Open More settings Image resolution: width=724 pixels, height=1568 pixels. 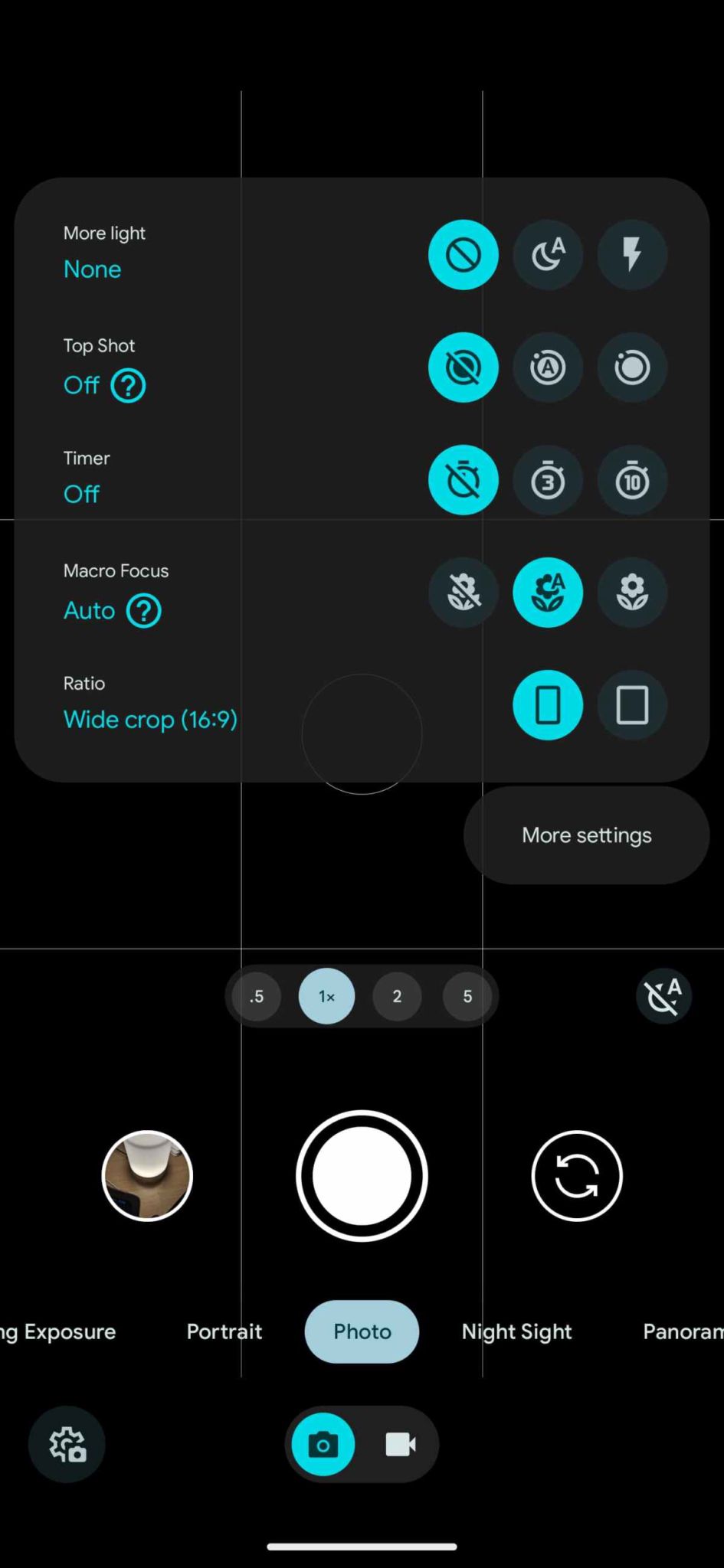[x=586, y=835]
